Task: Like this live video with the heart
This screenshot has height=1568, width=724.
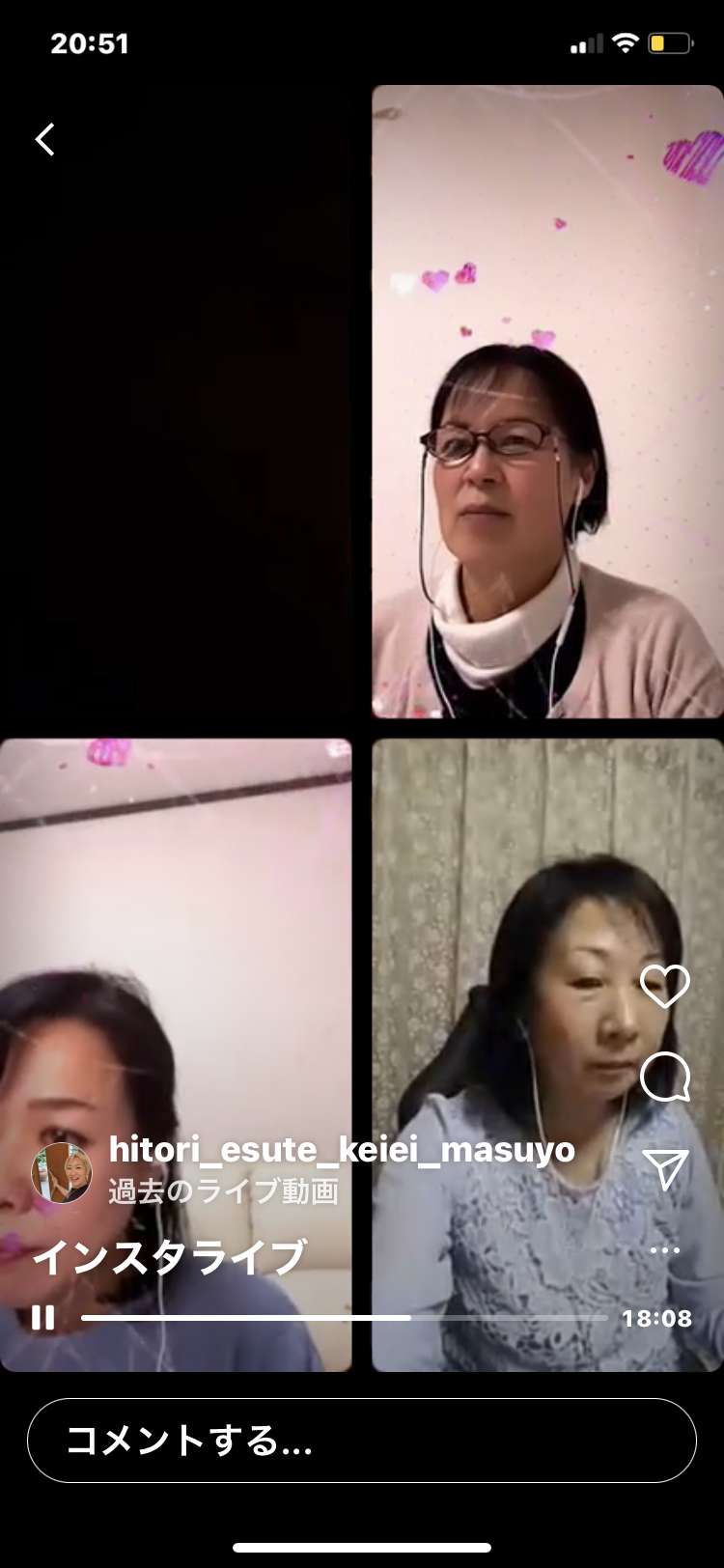Action: 665,986
